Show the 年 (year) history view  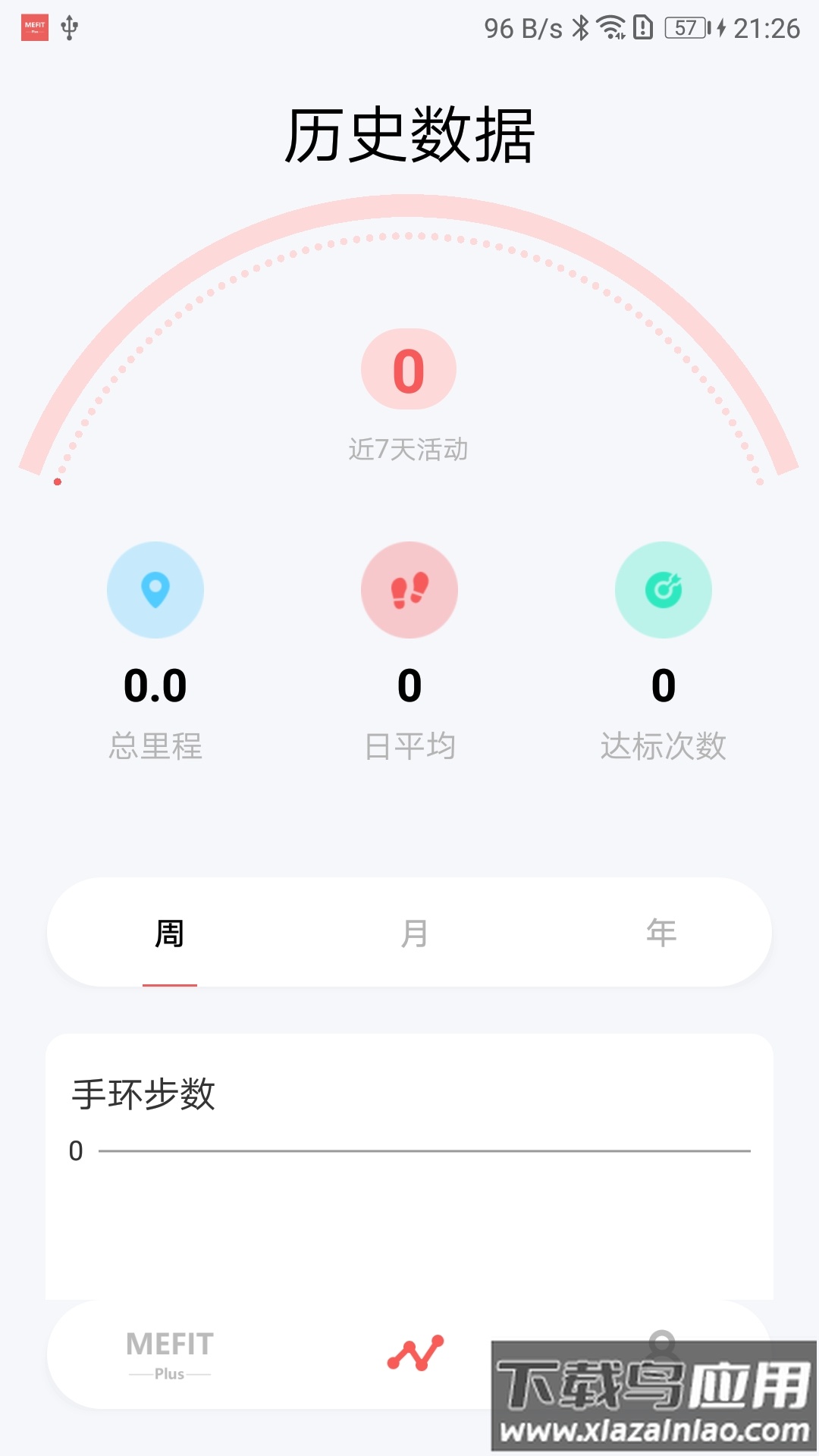coord(661,934)
